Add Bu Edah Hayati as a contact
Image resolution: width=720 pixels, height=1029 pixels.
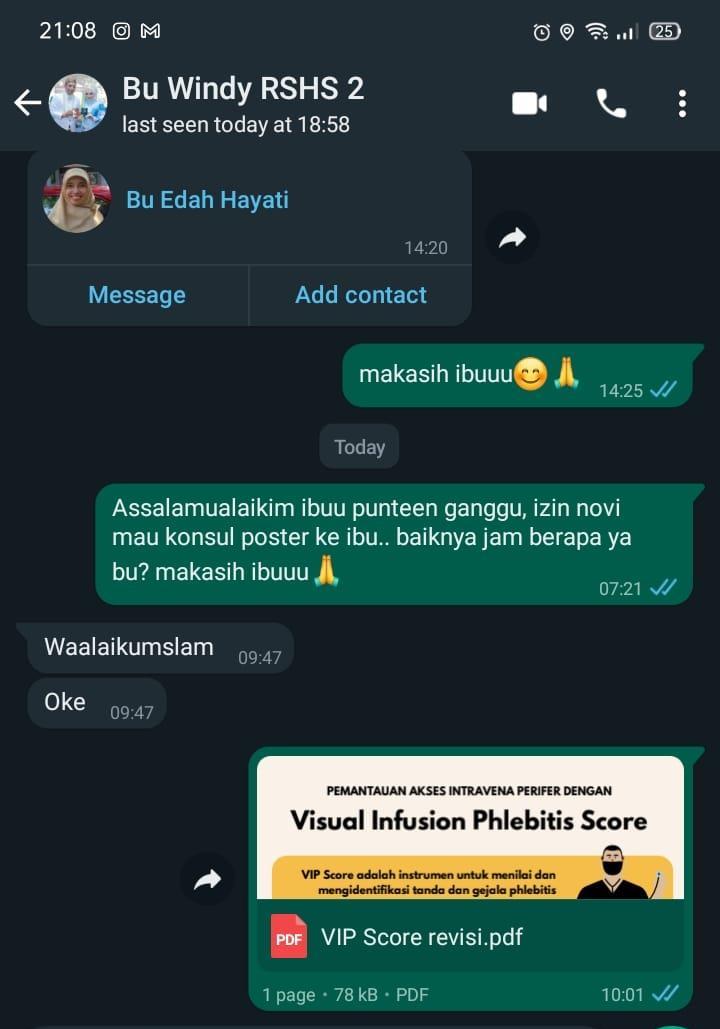[360, 295]
